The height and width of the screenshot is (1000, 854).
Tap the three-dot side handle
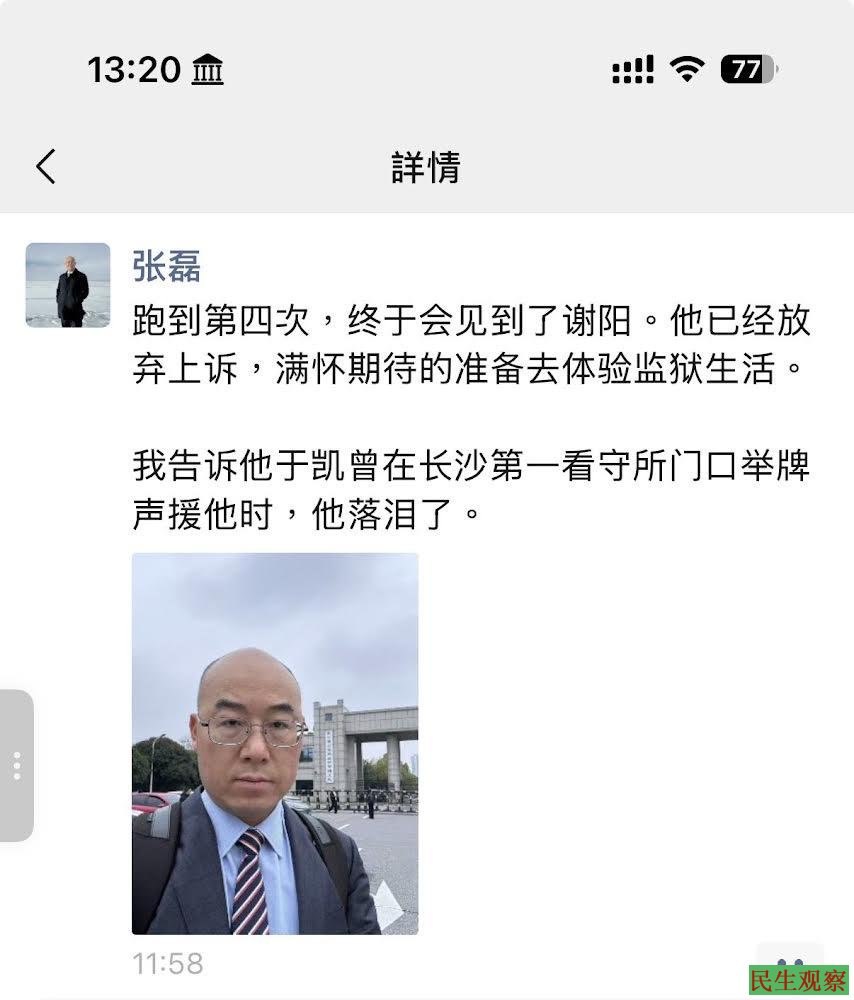point(16,766)
